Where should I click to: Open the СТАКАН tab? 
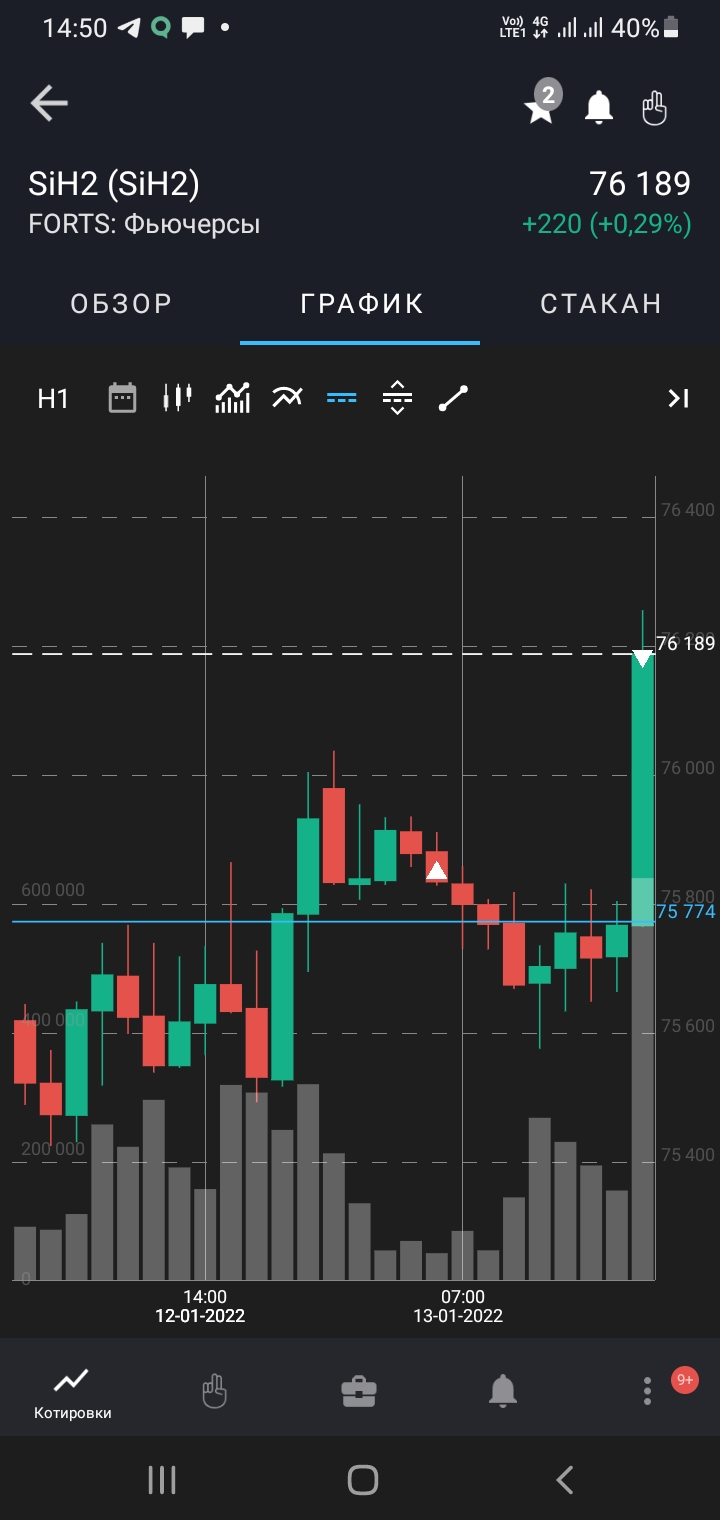[x=601, y=304]
